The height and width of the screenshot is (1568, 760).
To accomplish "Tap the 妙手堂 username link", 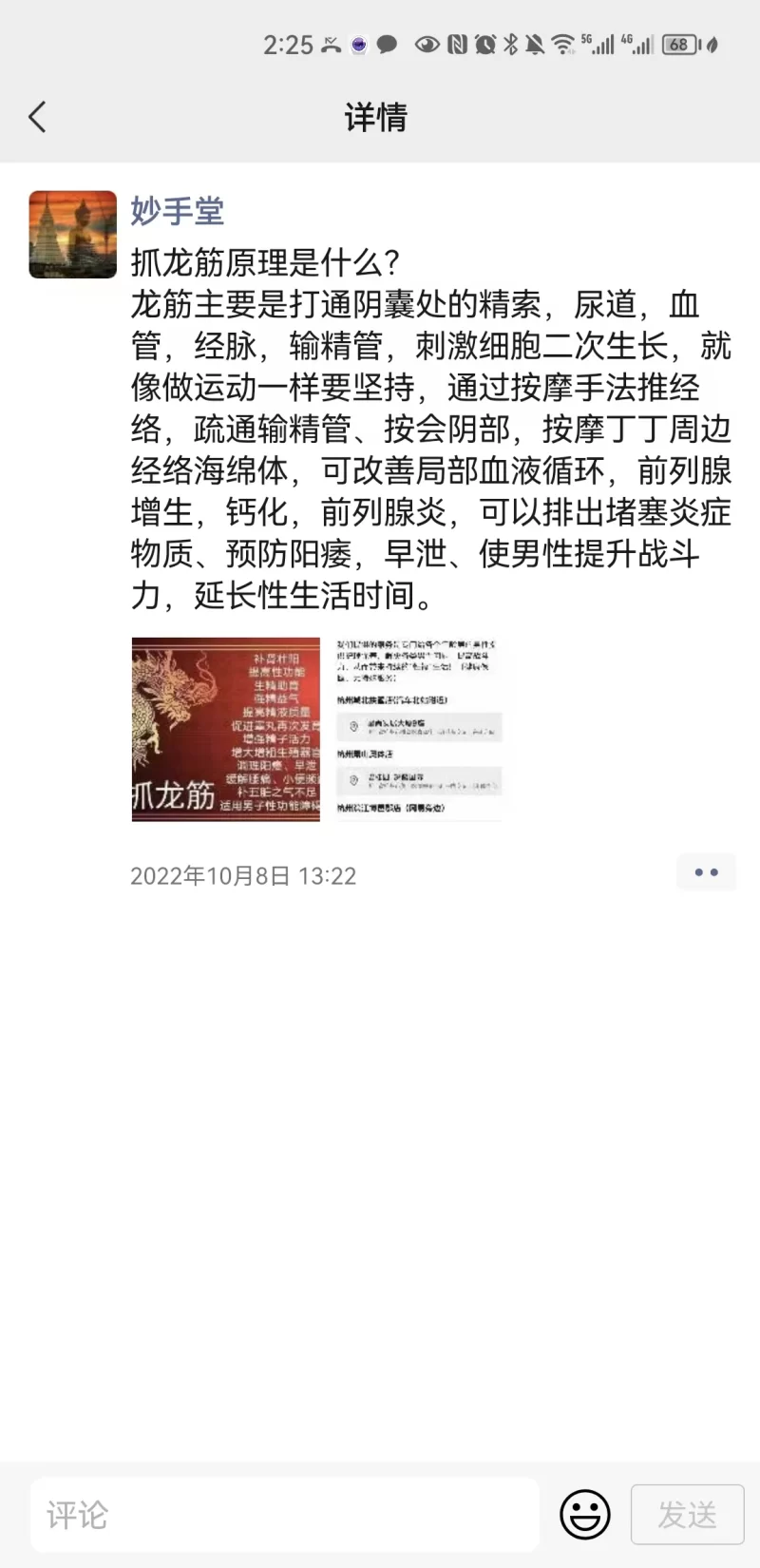I will point(177,211).
